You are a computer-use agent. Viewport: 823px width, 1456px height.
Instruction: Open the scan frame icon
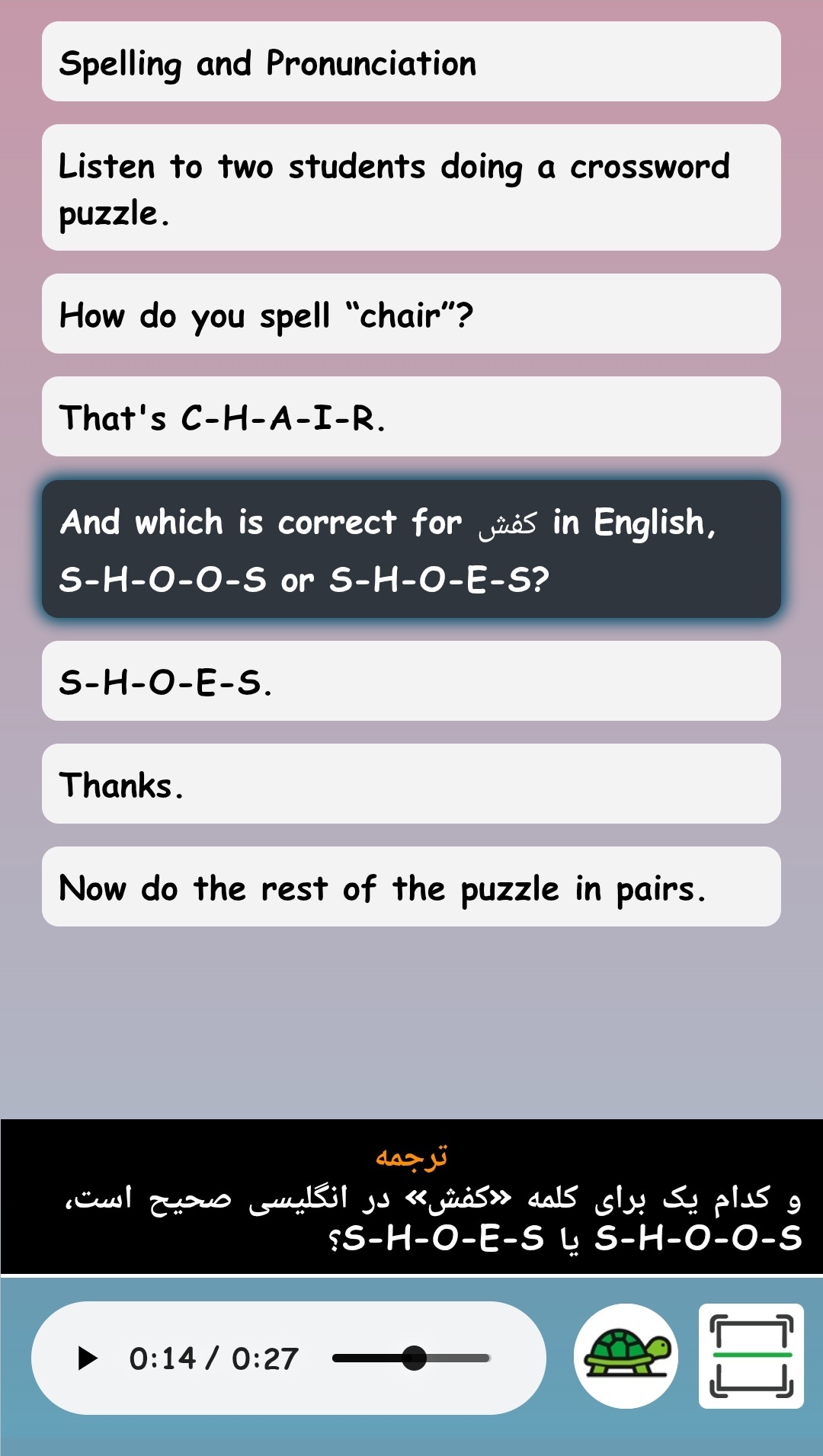751,1356
